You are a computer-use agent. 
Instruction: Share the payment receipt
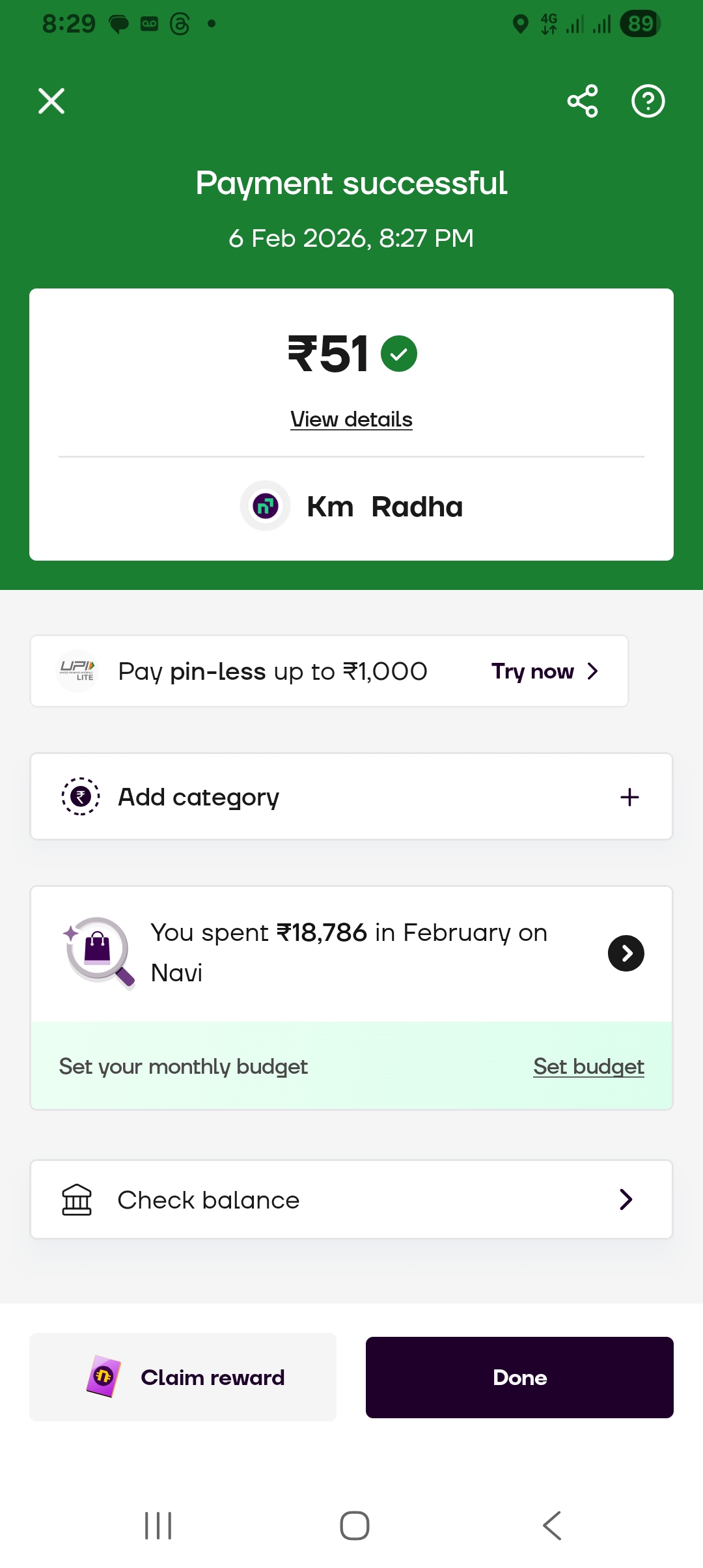(583, 101)
